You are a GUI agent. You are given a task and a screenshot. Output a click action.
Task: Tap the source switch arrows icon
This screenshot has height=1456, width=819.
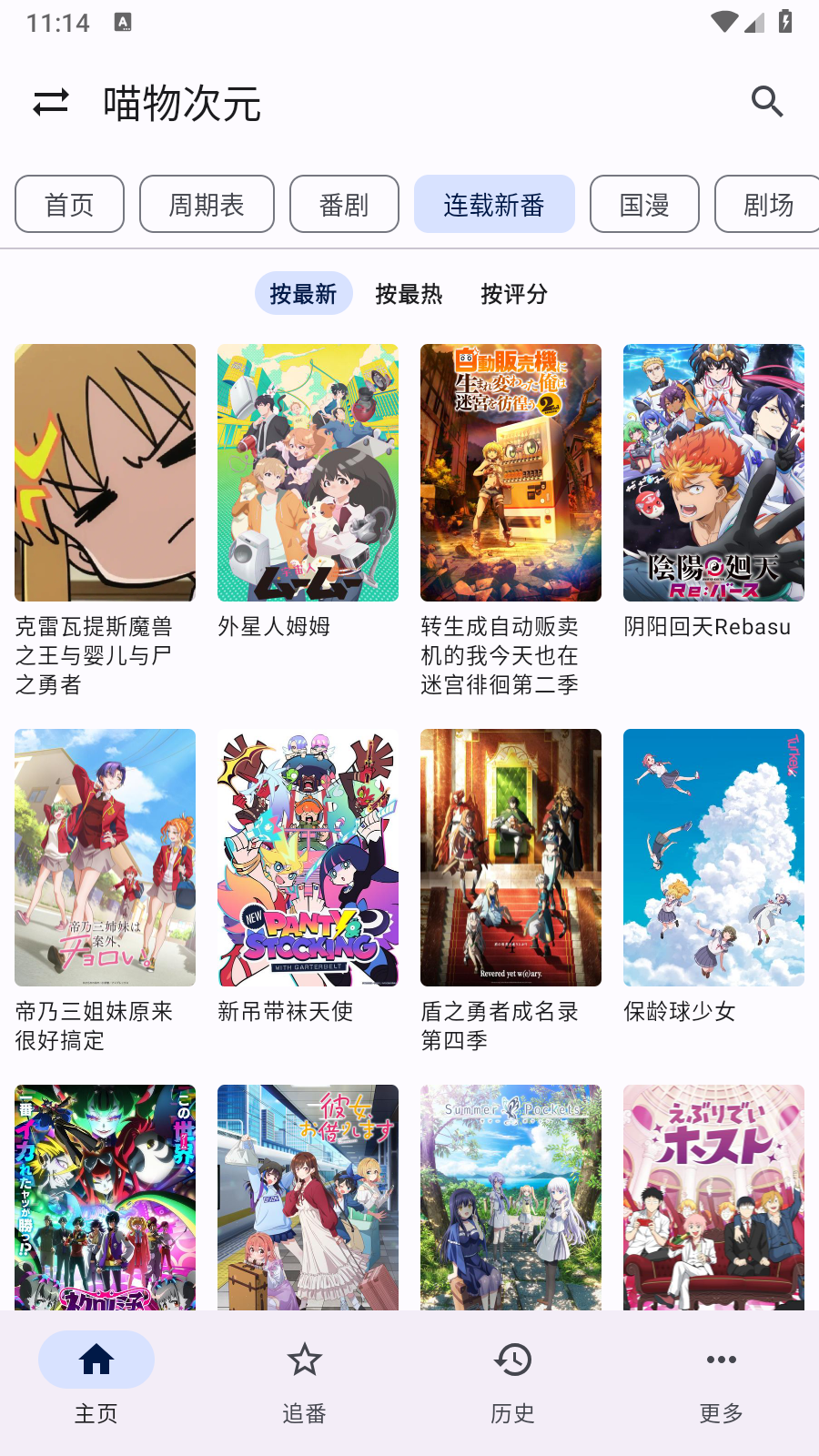tap(51, 102)
